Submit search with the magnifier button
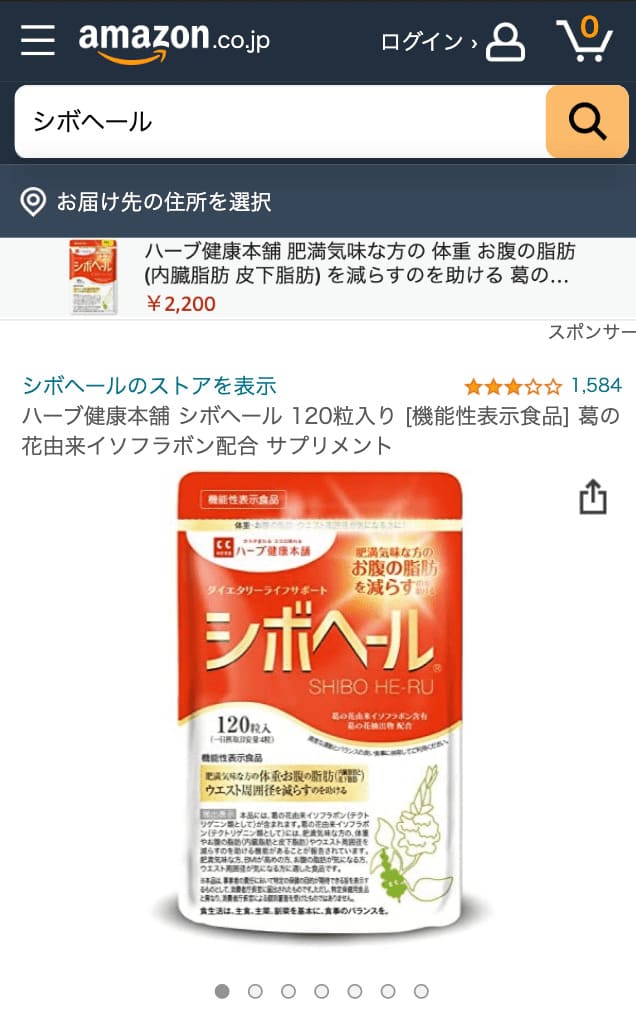This screenshot has width=636, height=1020. tap(586, 122)
